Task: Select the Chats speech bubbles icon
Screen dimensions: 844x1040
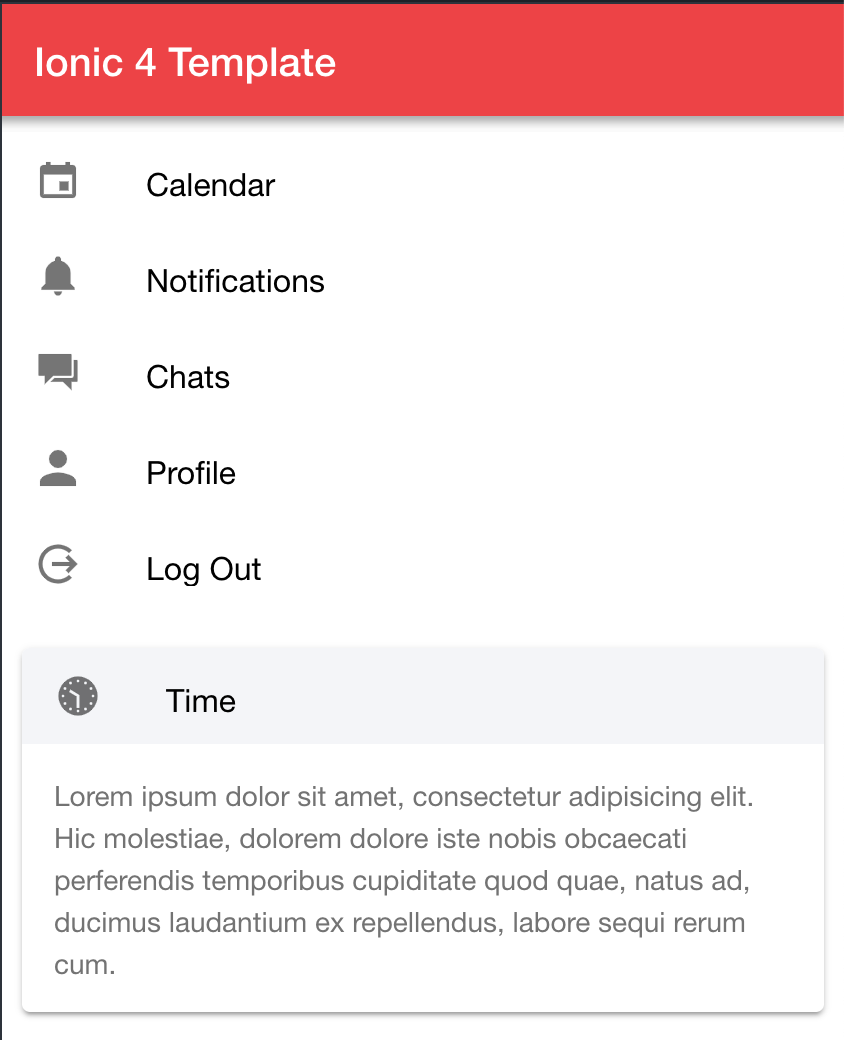Action: pos(57,372)
